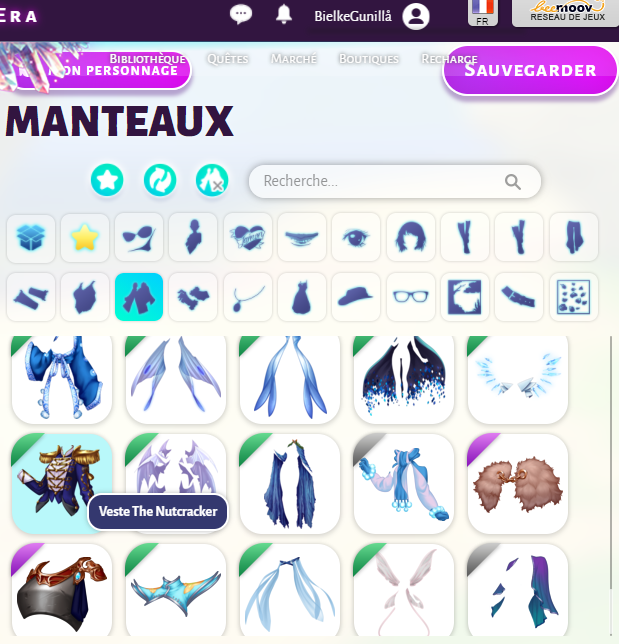The width and height of the screenshot is (619, 644).
Task: Tap the Sauvegarder button
Action: 529,70
